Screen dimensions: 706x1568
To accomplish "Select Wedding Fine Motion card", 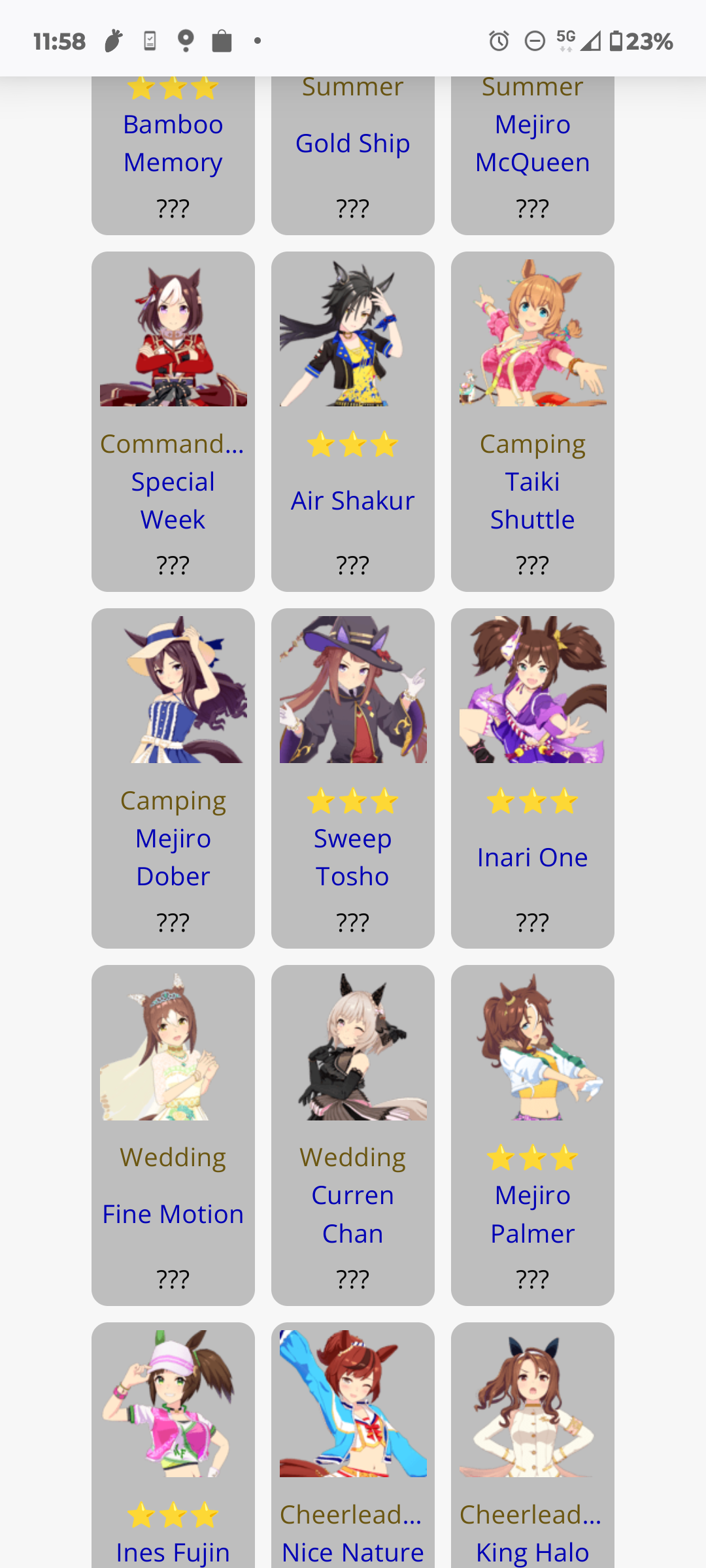I will [x=173, y=1135].
